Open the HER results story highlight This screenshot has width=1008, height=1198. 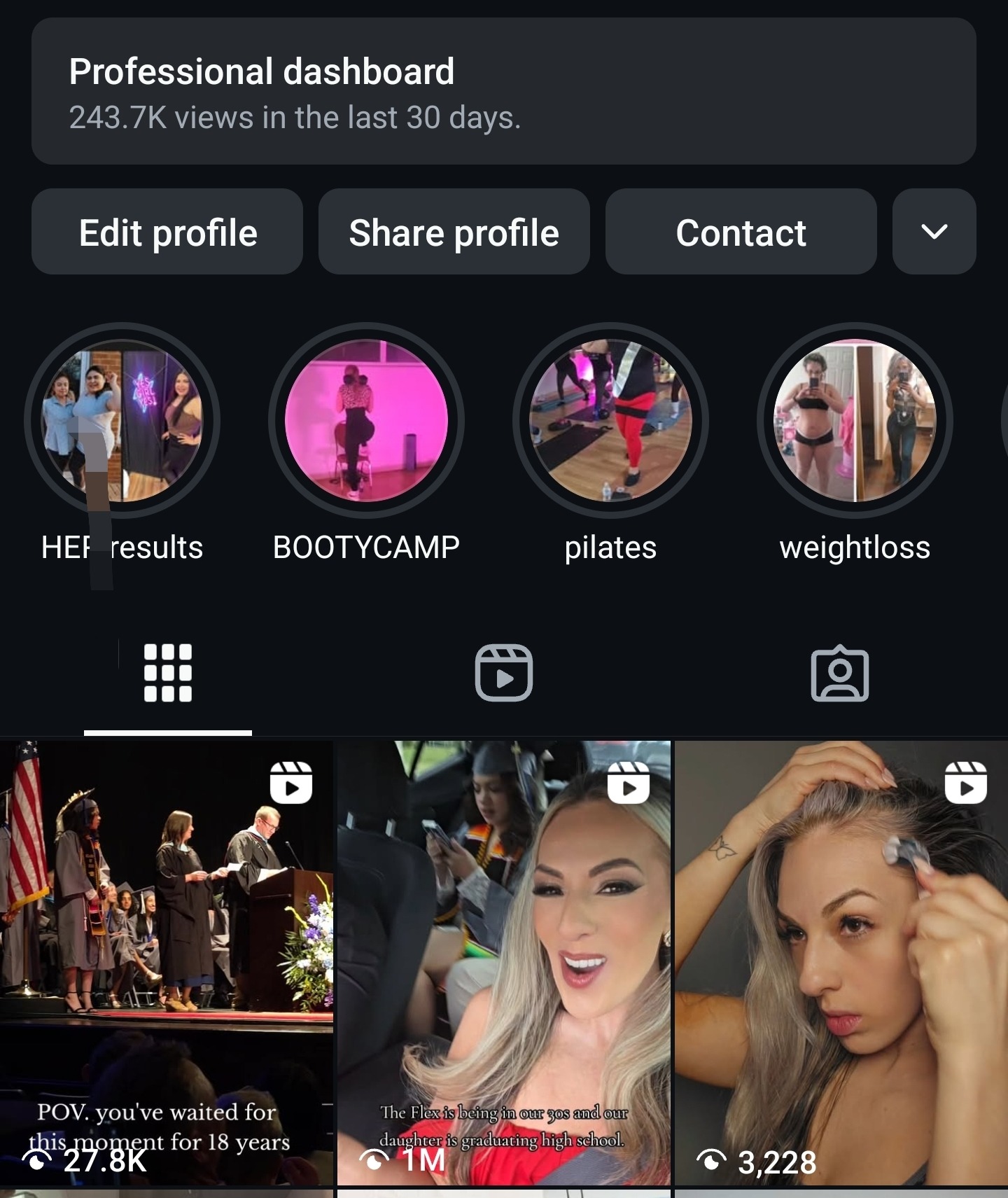click(x=122, y=421)
